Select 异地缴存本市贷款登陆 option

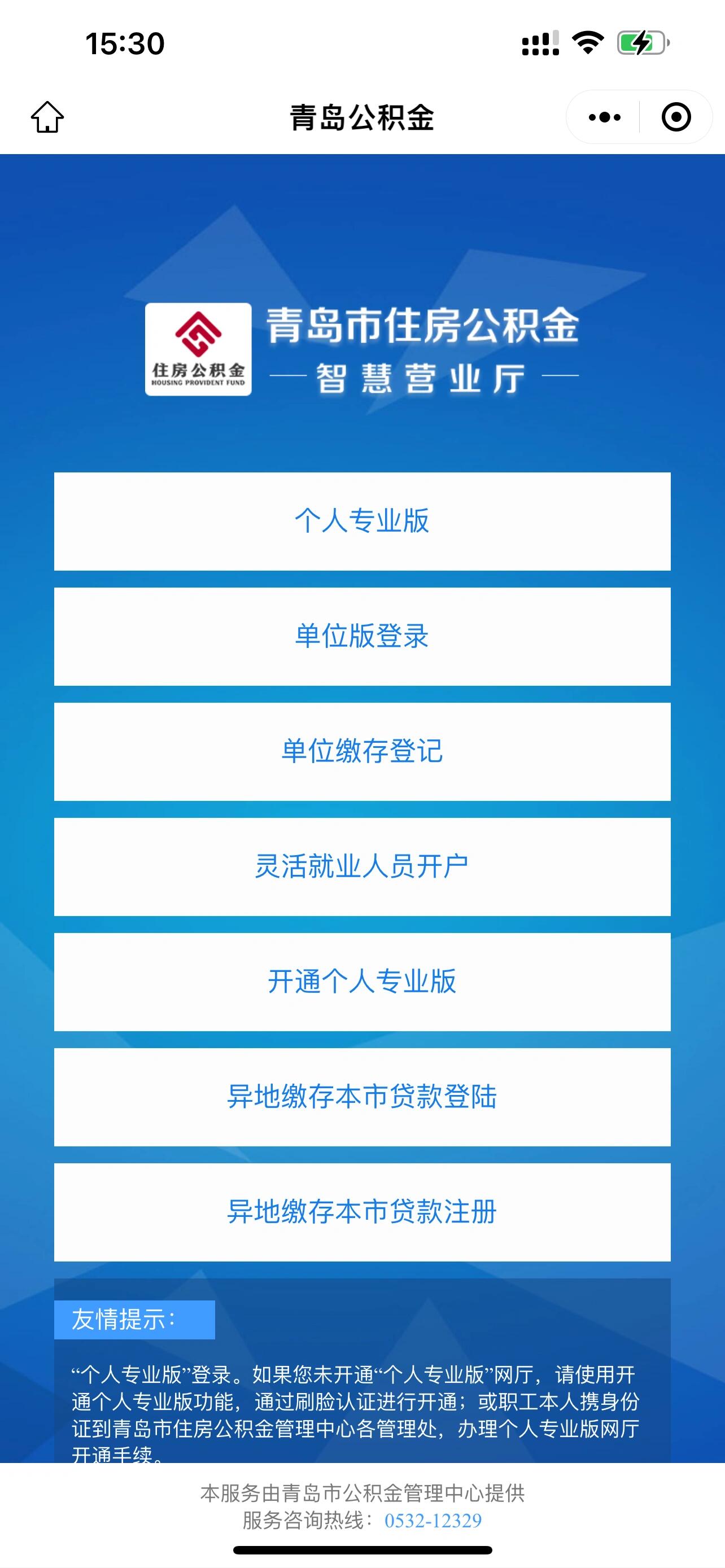click(x=362, y=1098)
